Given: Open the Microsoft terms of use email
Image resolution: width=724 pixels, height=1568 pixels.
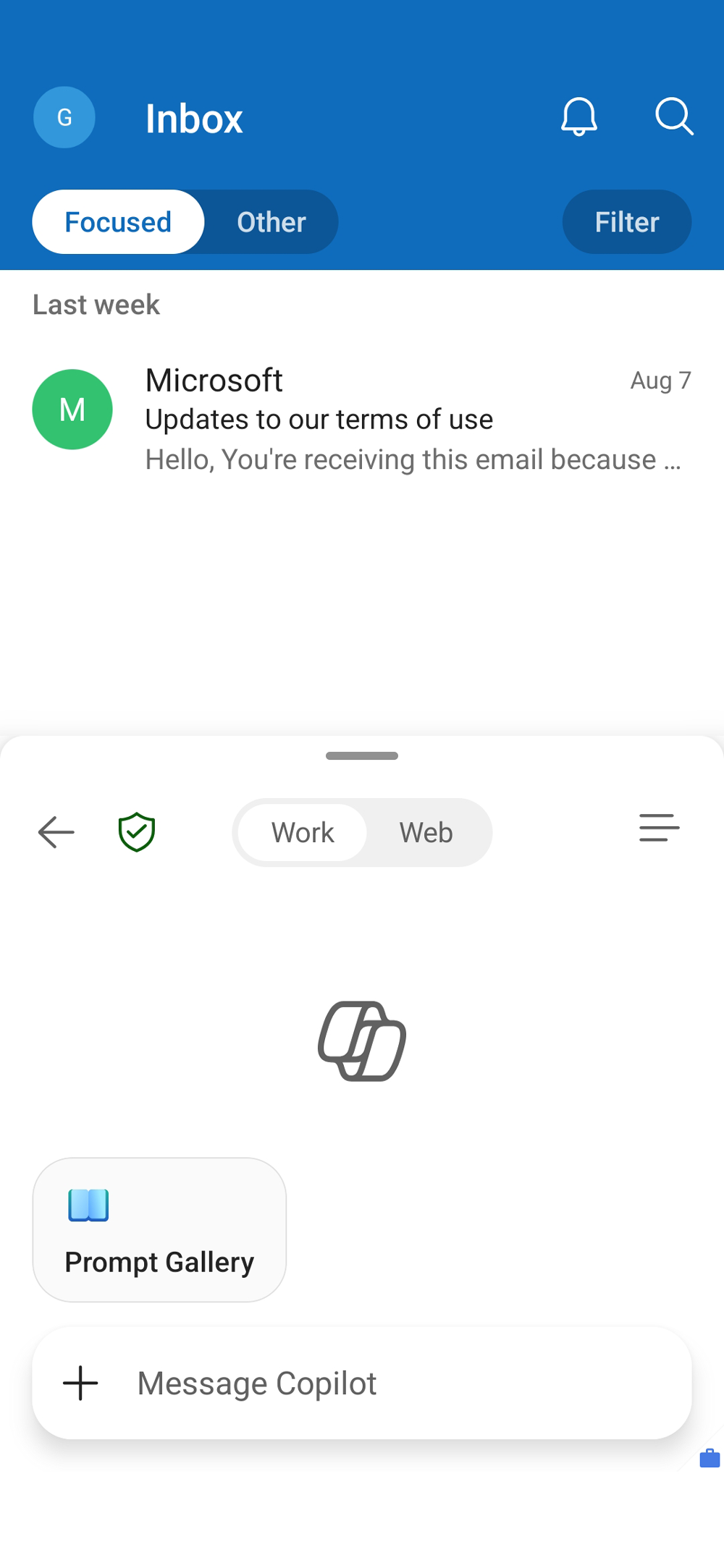Looking at the screenshot, I should click(362, 418).
